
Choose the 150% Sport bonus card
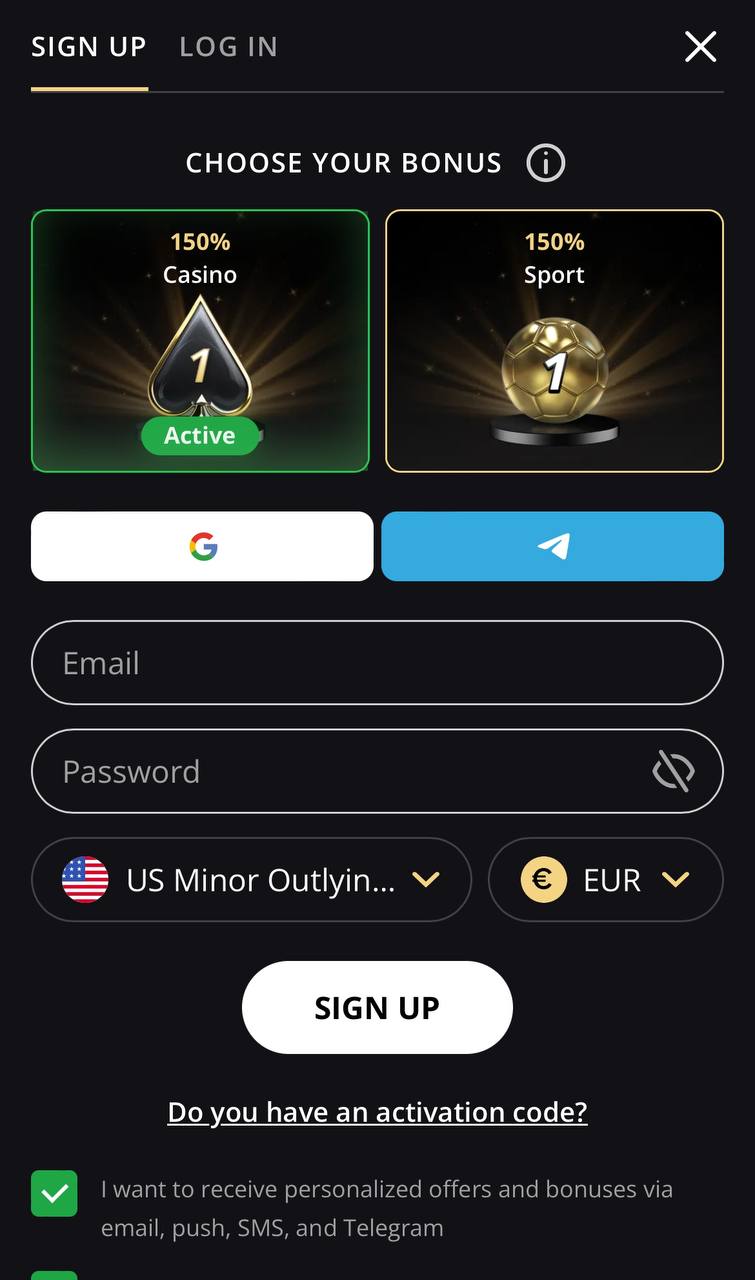tap(554, 341)
